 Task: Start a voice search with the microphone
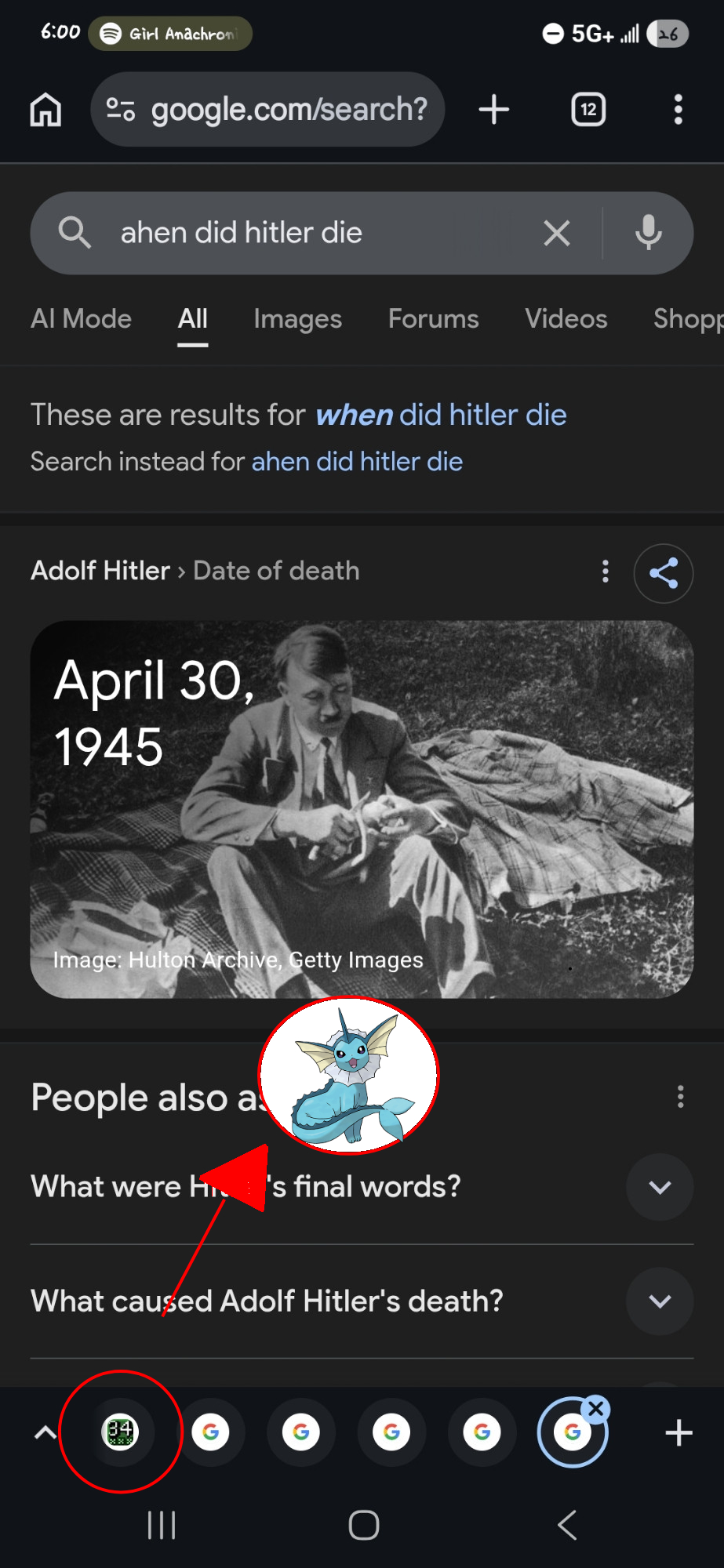pyautogui.click(x=649, y=233)
